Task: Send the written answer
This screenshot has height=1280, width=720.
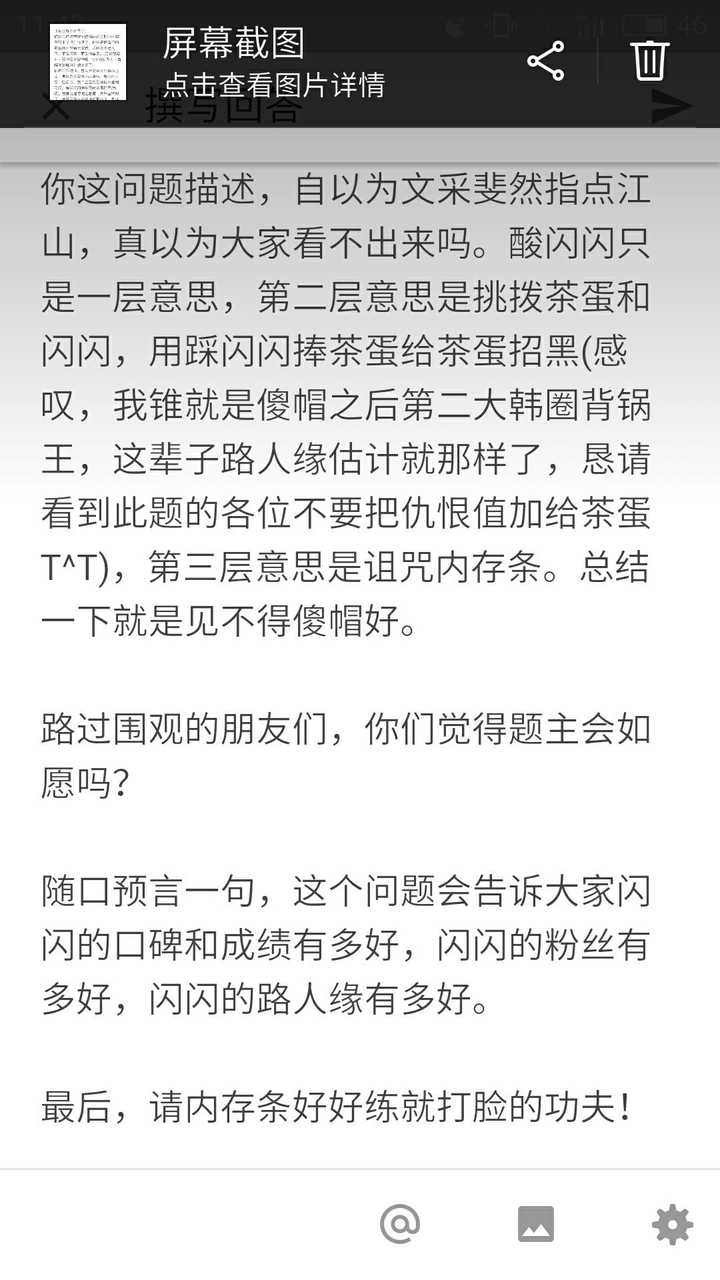Action: coord(672,106)
